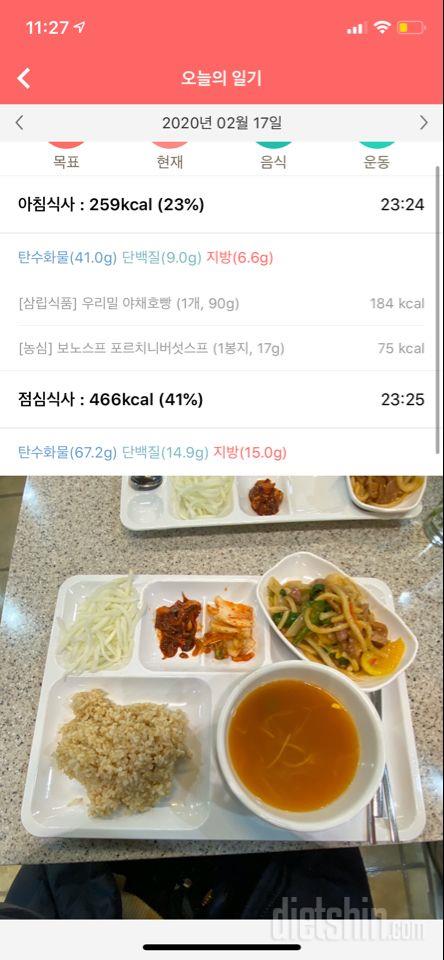Open the date picker for 2020년 02월 17일
Image resolution: width=444 pixels, height=960 pixels.
(222, 123)
